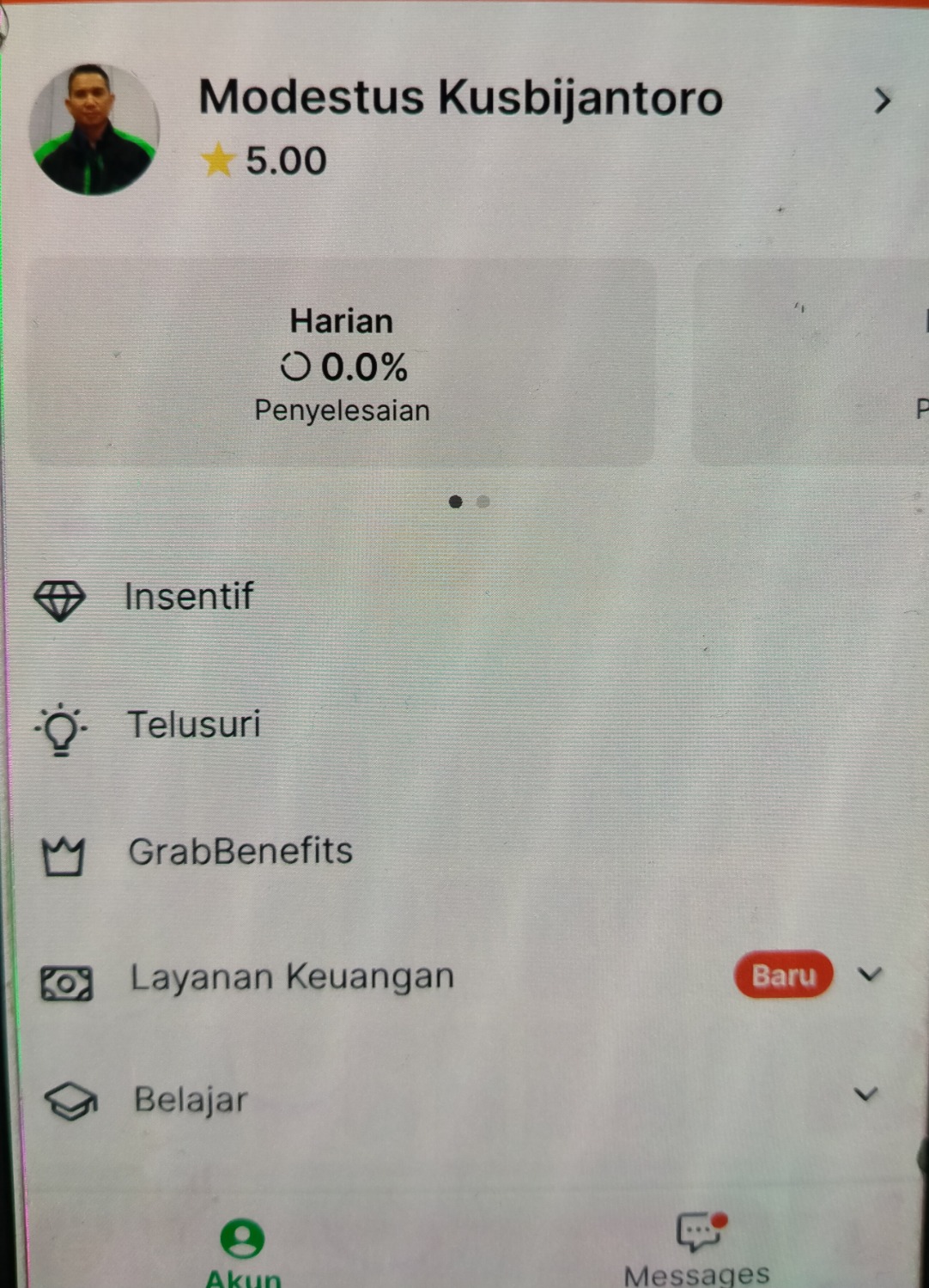The width and height of the screenshot is (929, 1288).
Task: Open the Telusuri menu
Action: 194,726
